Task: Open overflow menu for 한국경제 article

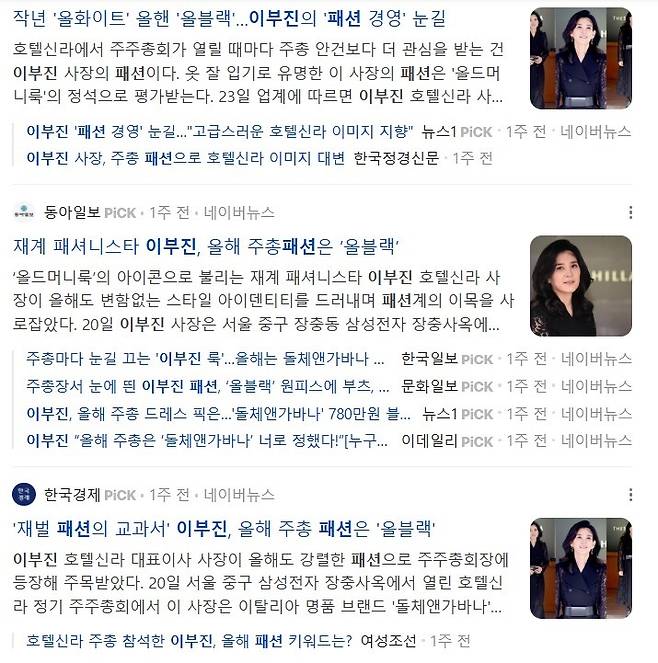Action: (630, 494)
